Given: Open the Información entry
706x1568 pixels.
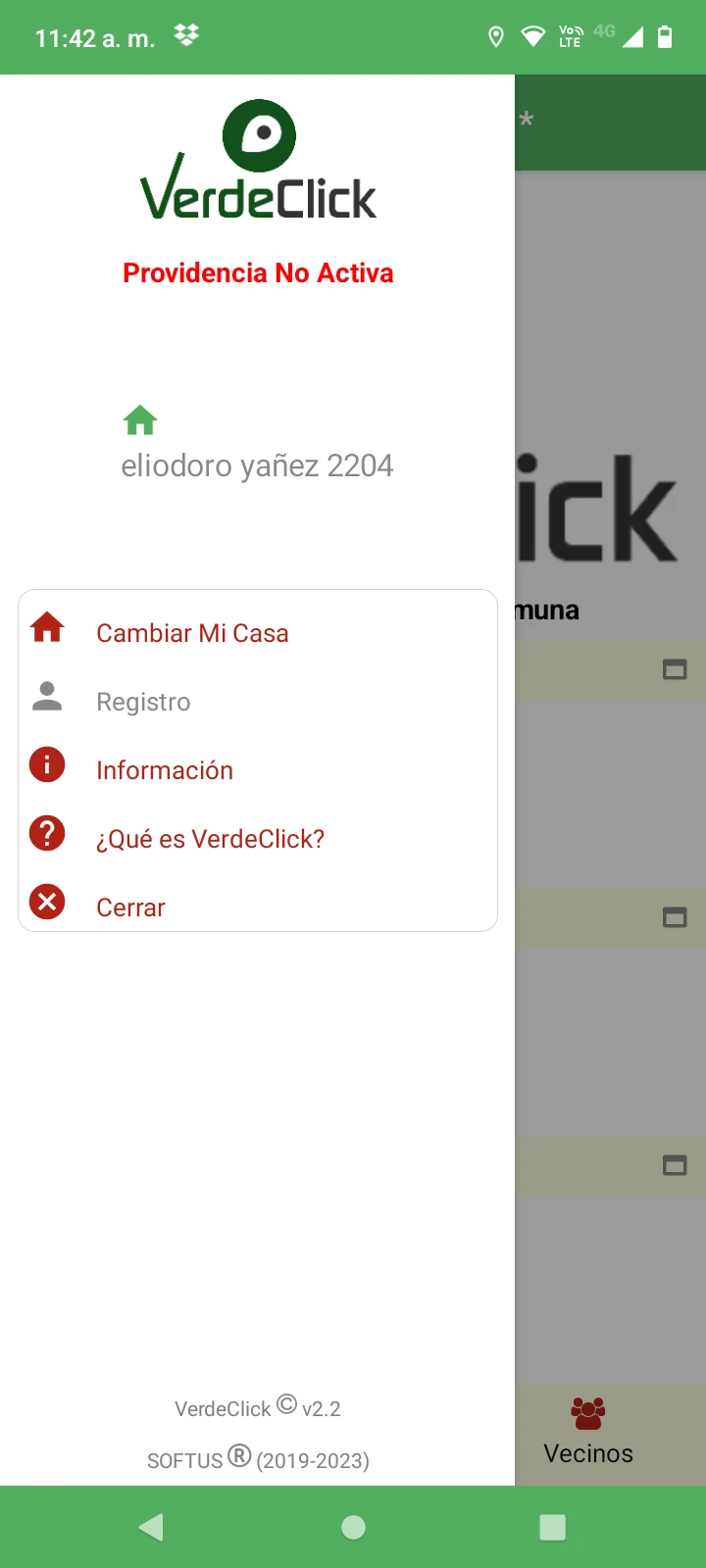Looking at the screenshot, I should pyautogui.click(x=165, y=770).
